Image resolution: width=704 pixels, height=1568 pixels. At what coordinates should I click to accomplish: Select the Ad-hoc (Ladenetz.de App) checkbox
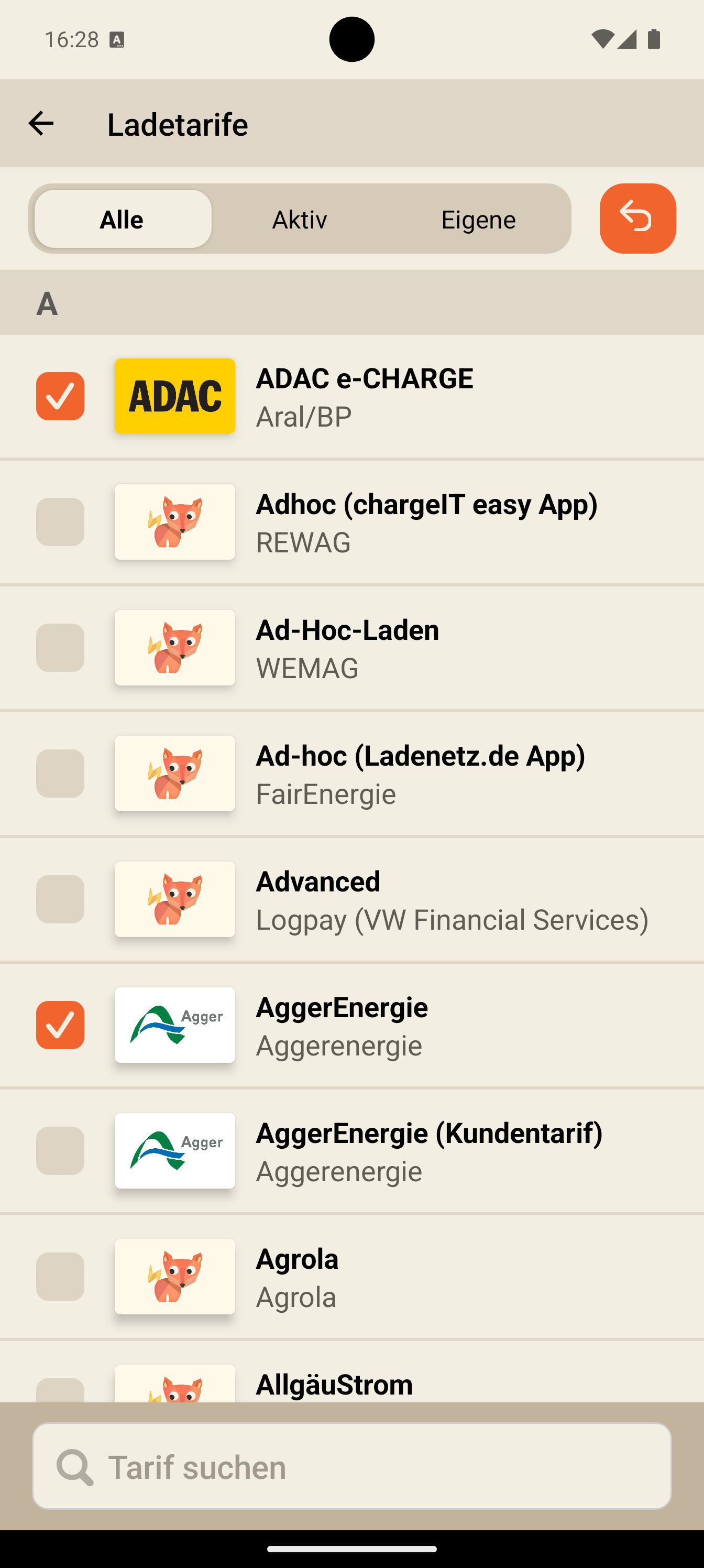[60, 774]
